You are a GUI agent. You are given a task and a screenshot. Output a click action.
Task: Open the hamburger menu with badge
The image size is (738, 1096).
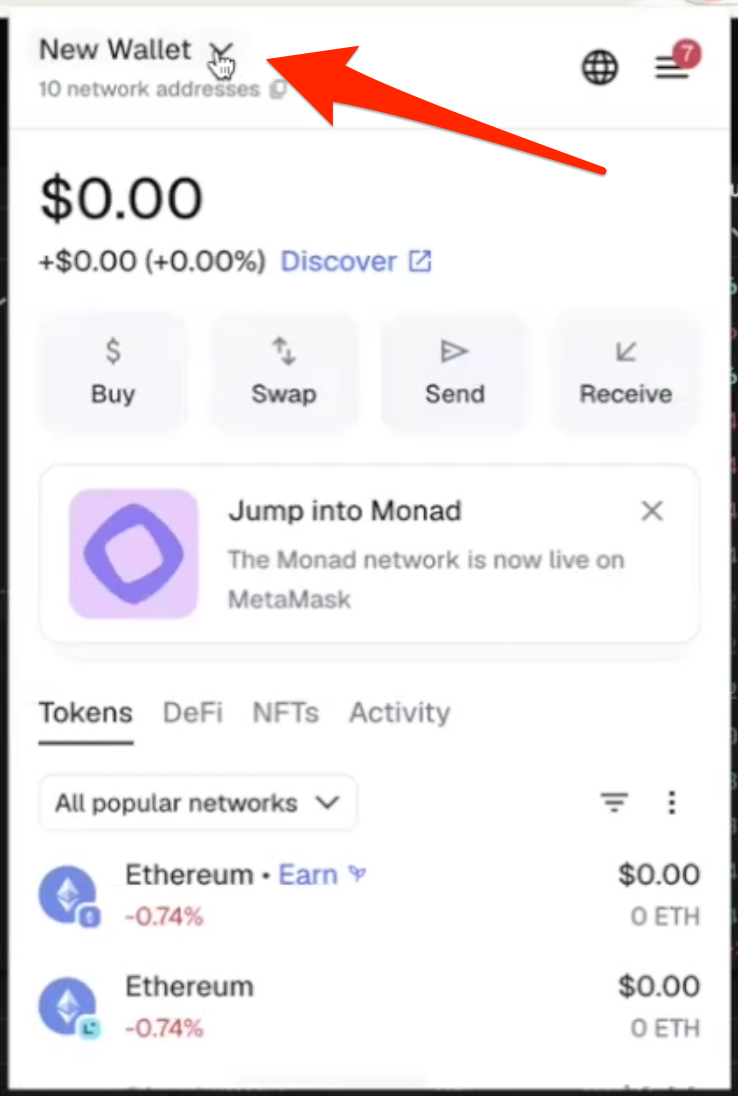pyautogui.click(x=672, y=66)
